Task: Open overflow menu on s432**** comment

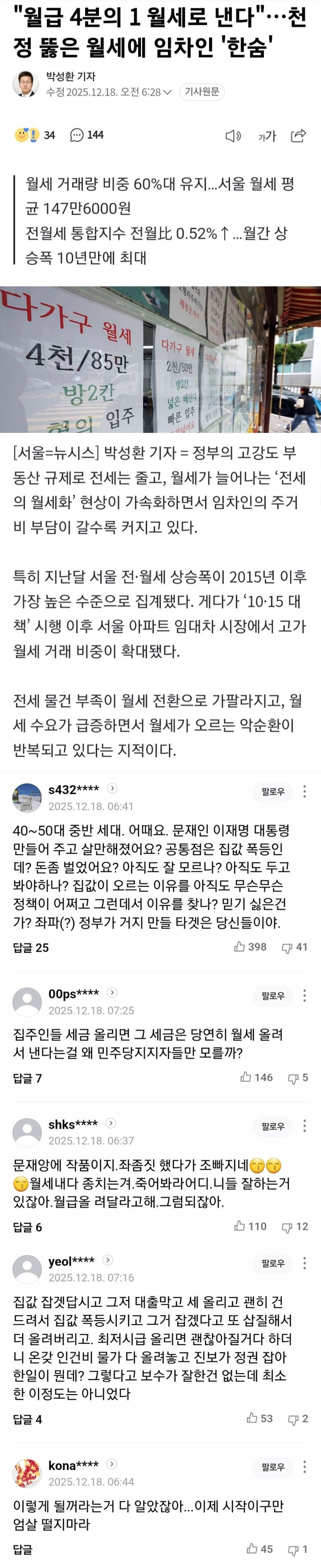Action: (x=304, y=791)
